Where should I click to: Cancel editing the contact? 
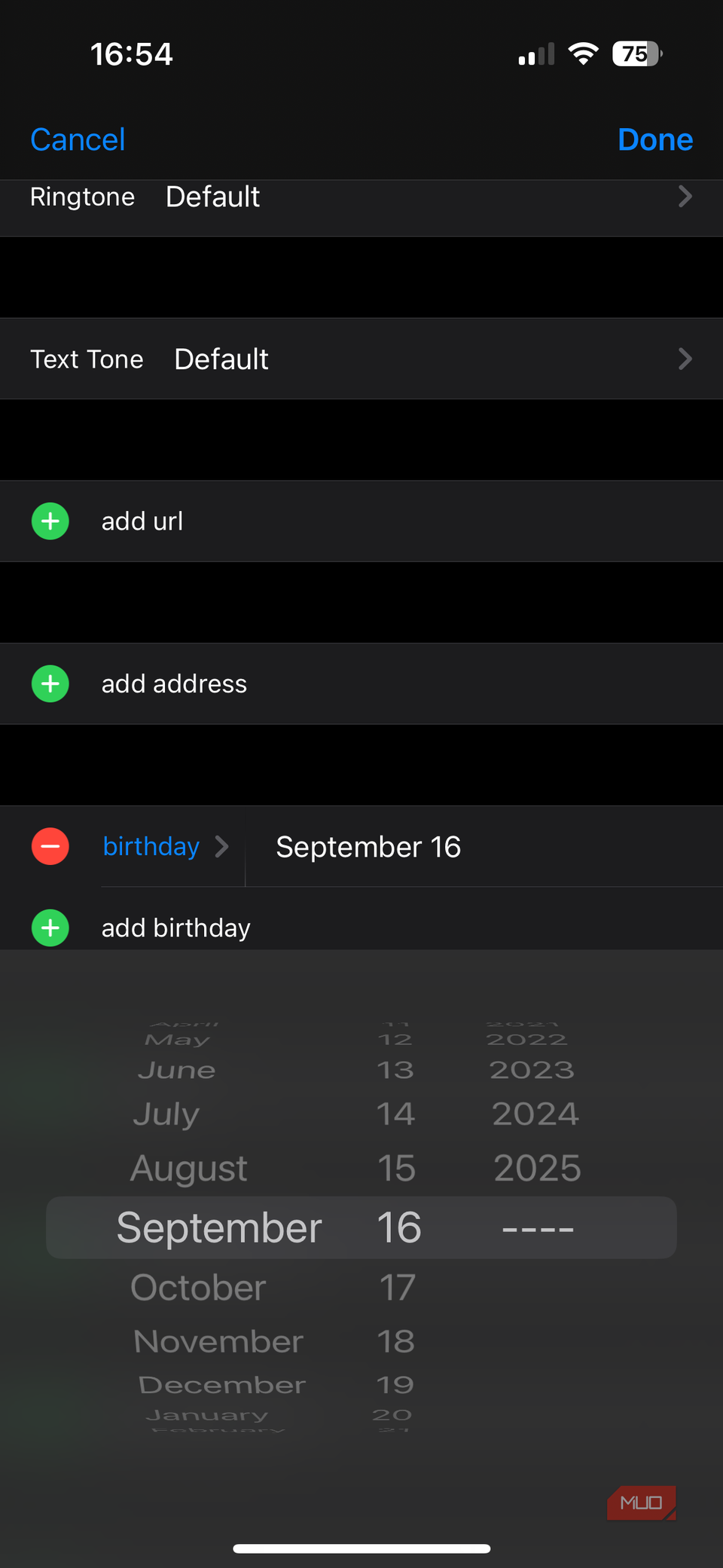pos(78,139)
